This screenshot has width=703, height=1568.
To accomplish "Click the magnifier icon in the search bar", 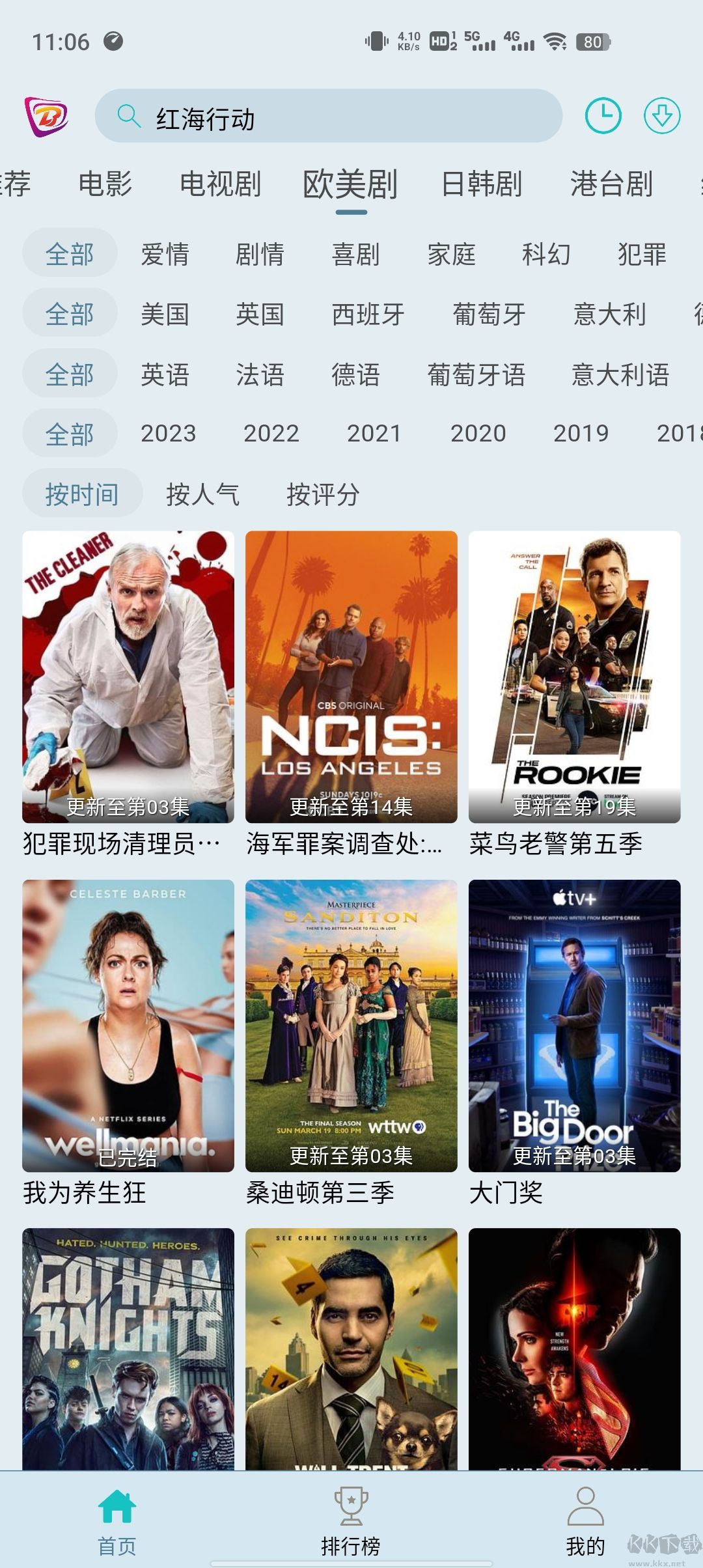I will (128, 119).
